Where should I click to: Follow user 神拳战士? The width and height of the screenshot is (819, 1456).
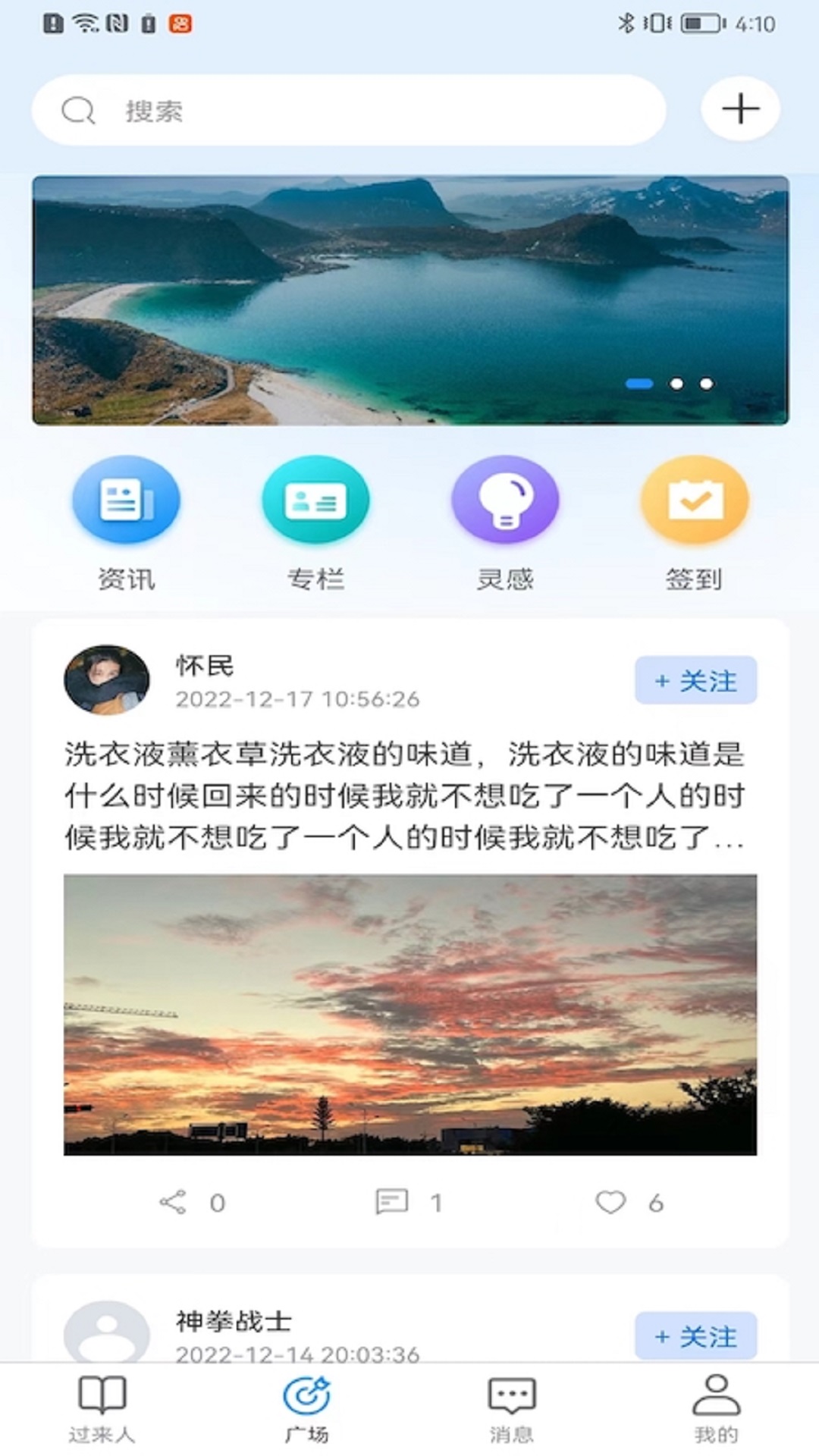tap(695, 1336)
